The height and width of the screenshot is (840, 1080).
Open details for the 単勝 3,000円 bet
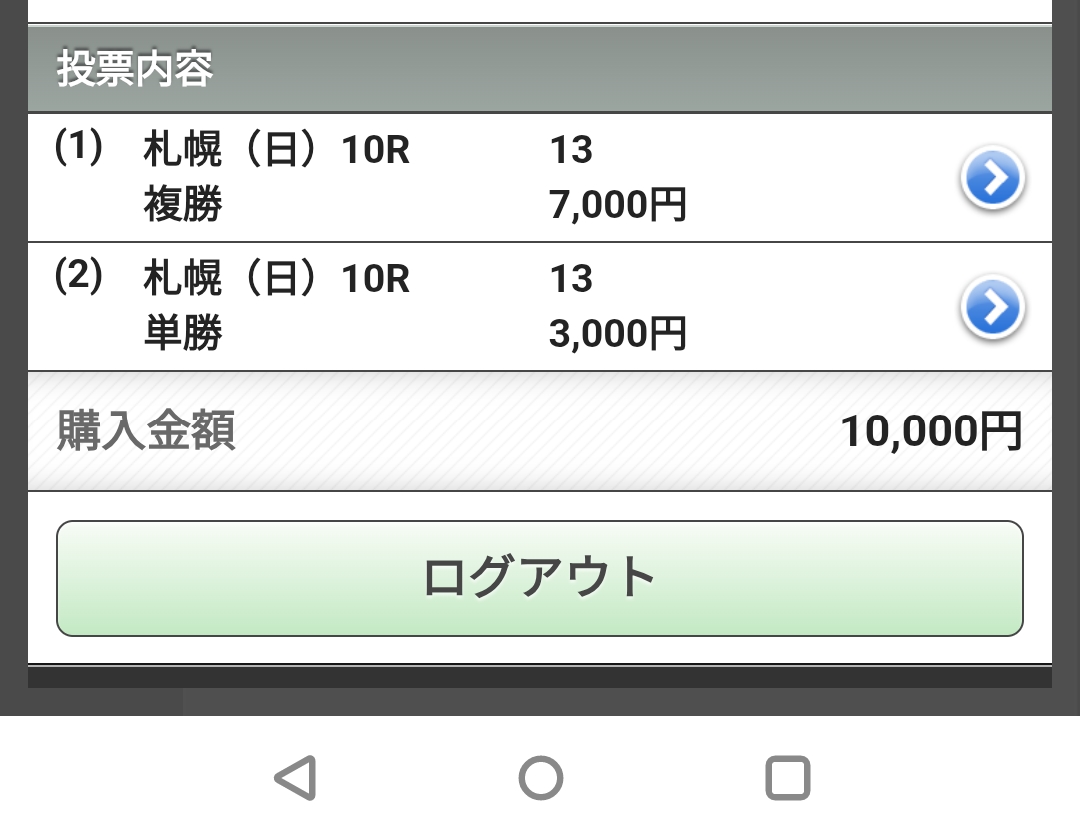click(x=991, y=308)
